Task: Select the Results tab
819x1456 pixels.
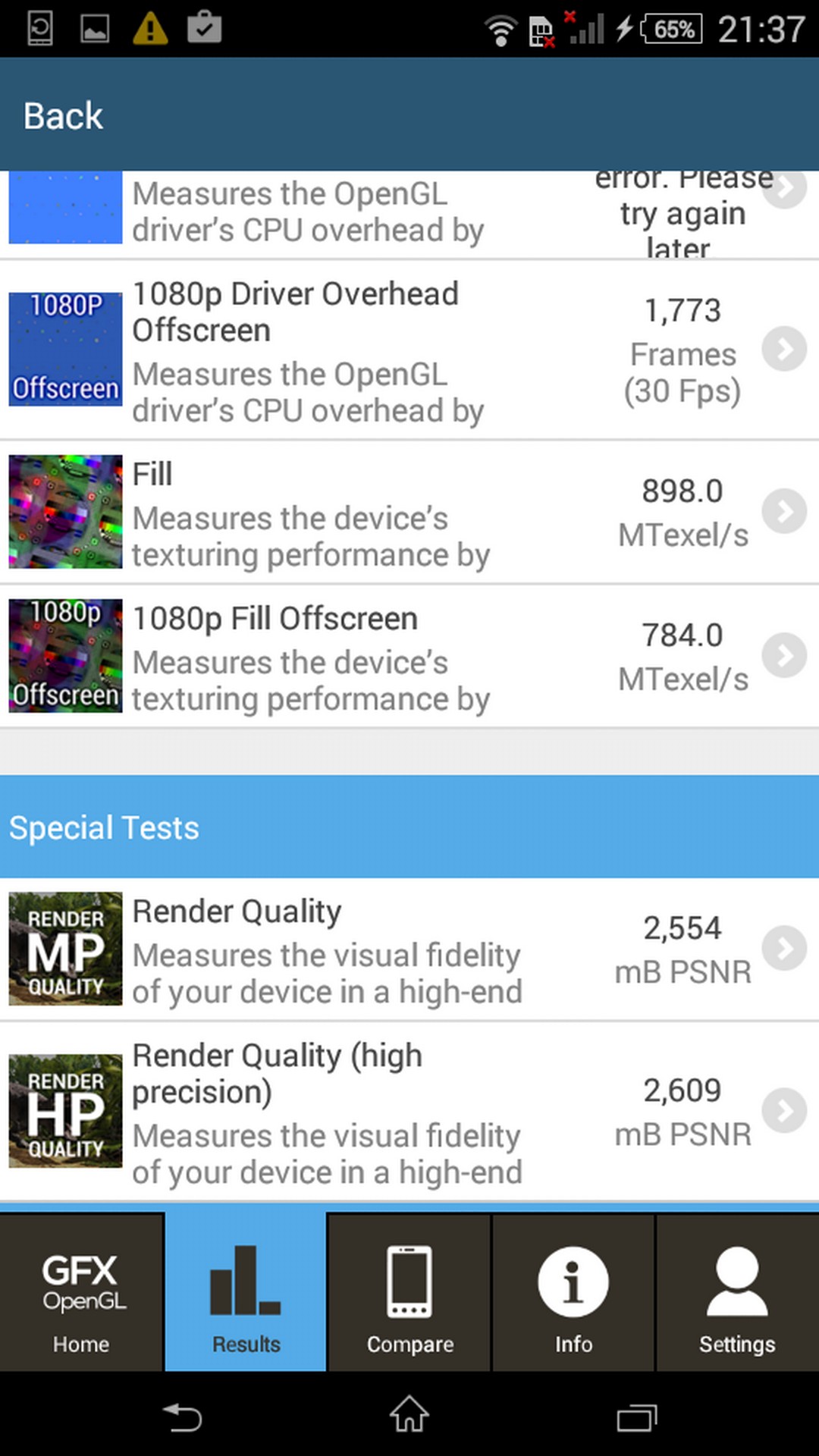Action: pyautogui.click(x=246, y=1292)
